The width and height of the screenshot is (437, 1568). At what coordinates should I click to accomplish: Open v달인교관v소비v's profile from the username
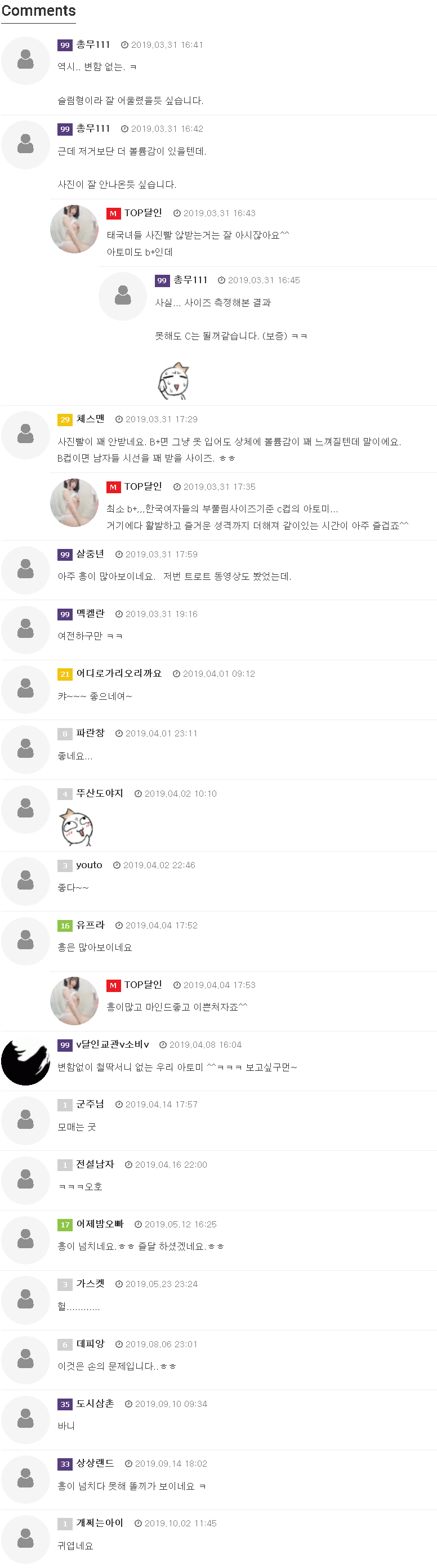pos(113,1044)
